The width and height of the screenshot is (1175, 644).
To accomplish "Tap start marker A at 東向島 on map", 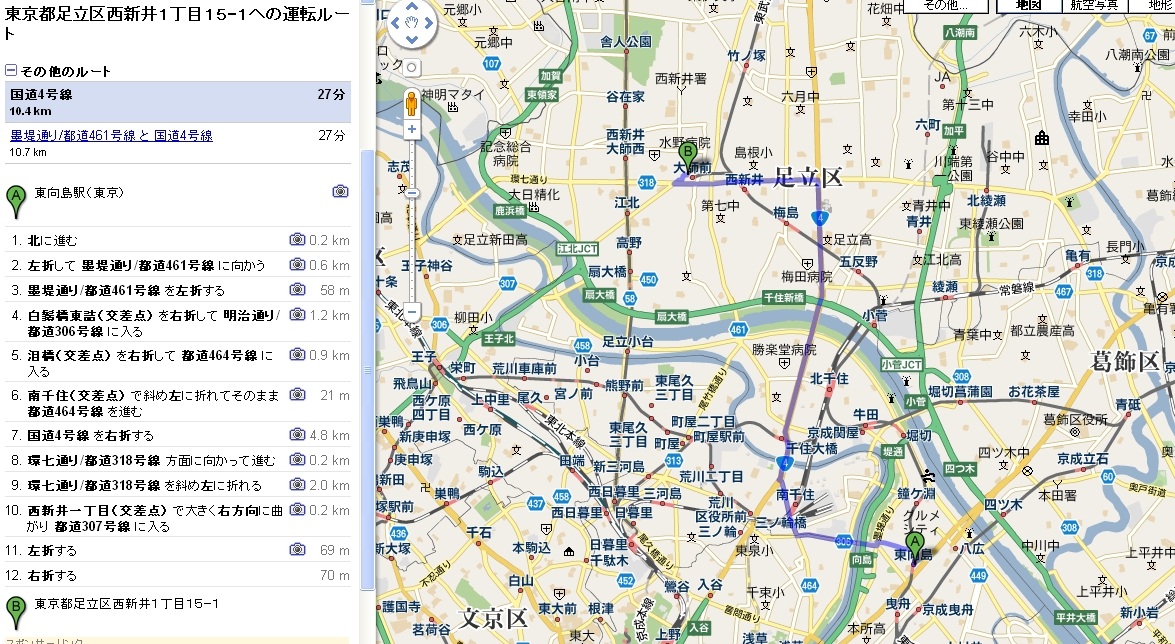I will 914,547.
